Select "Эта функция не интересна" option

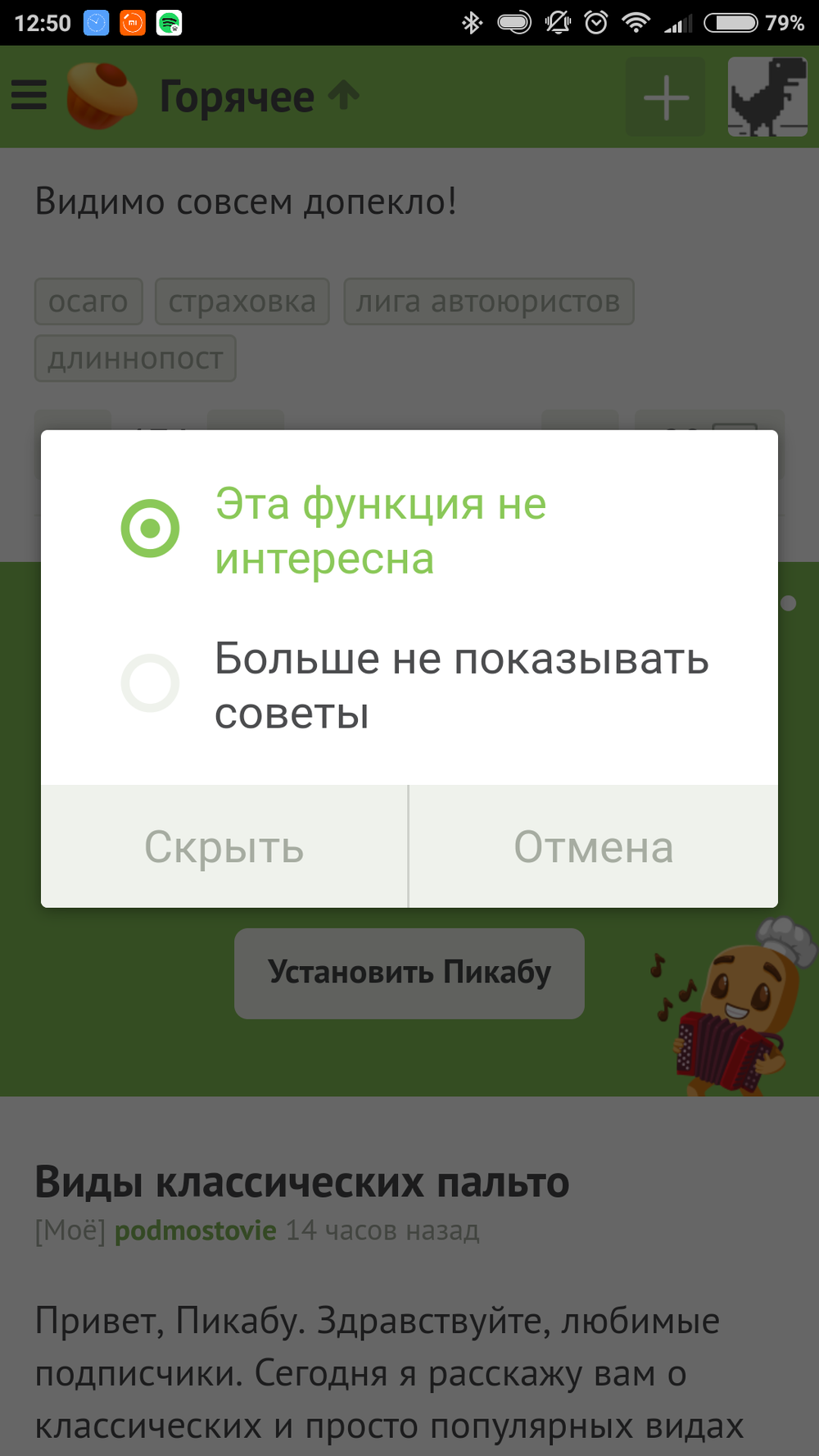click(151, 528)
